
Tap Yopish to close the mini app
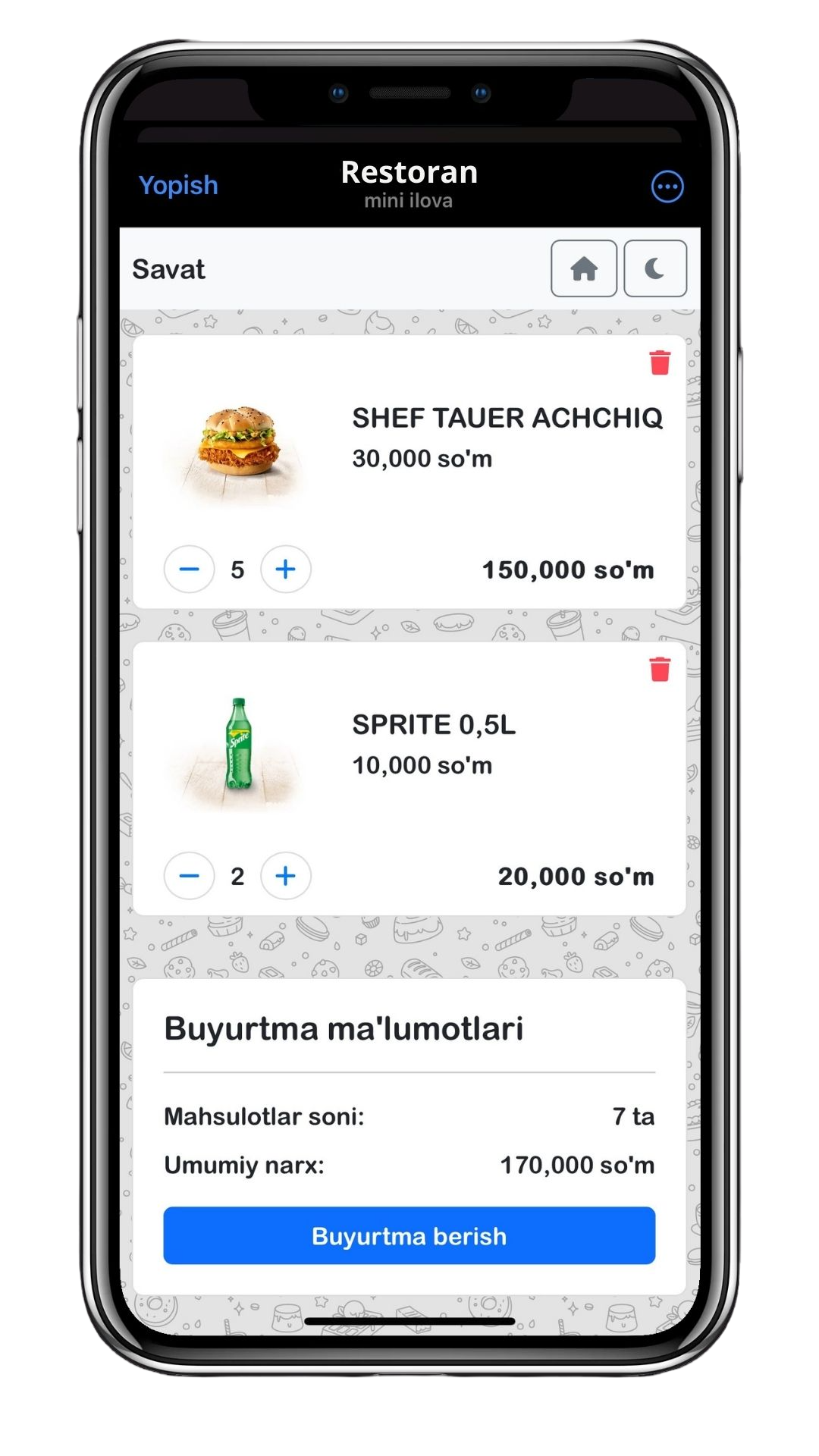click(x=178, y=185)
